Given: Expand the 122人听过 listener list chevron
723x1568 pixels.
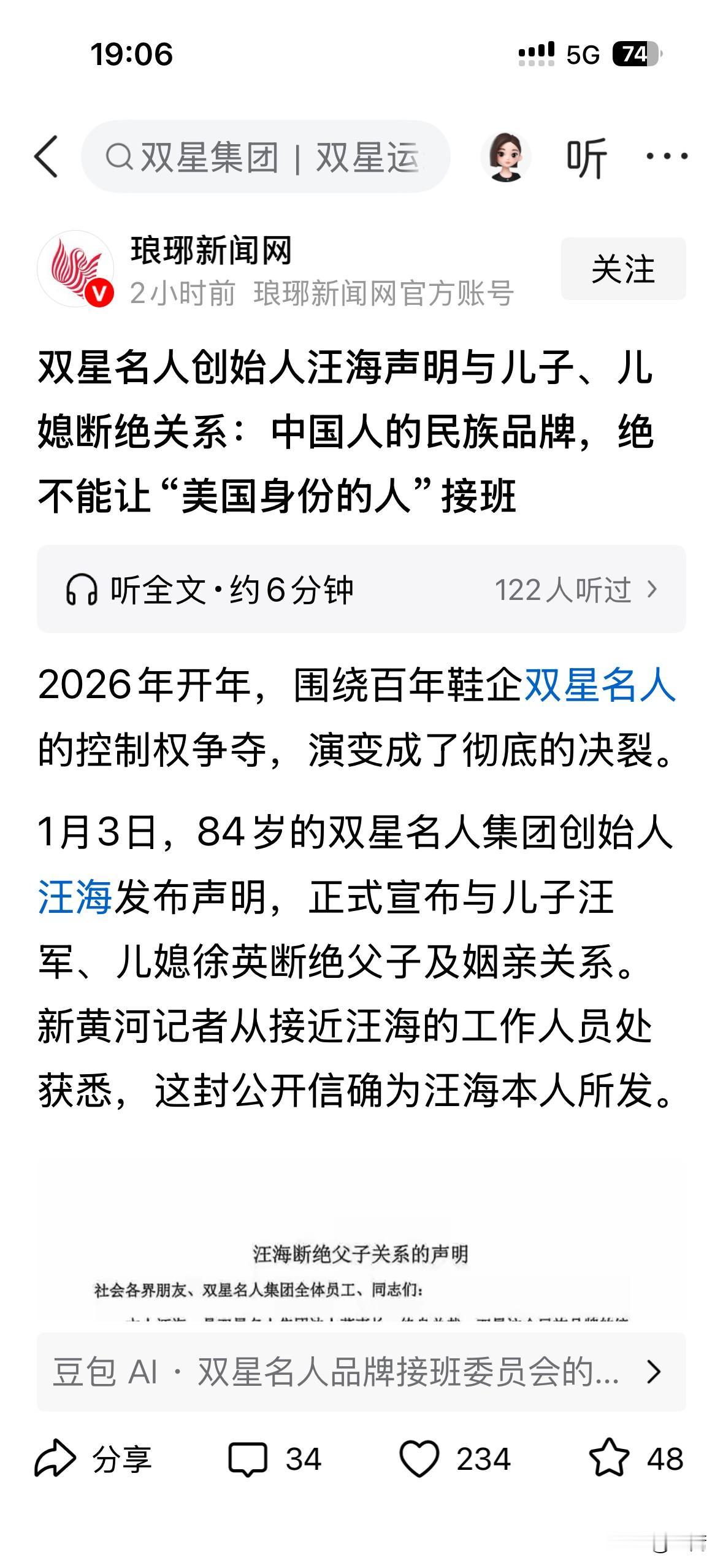Looking at the screenshot, I should (x=653, y=589).
